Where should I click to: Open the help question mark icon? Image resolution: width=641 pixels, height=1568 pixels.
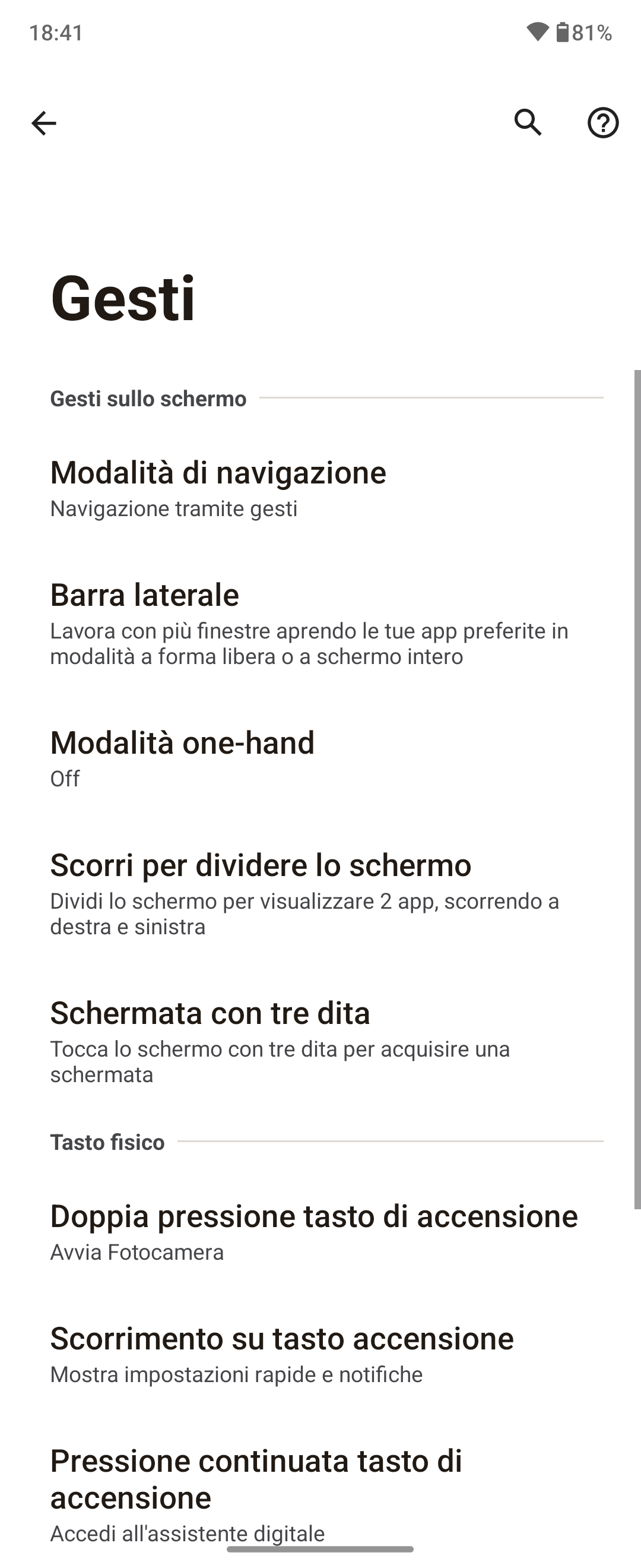[602, 123]
